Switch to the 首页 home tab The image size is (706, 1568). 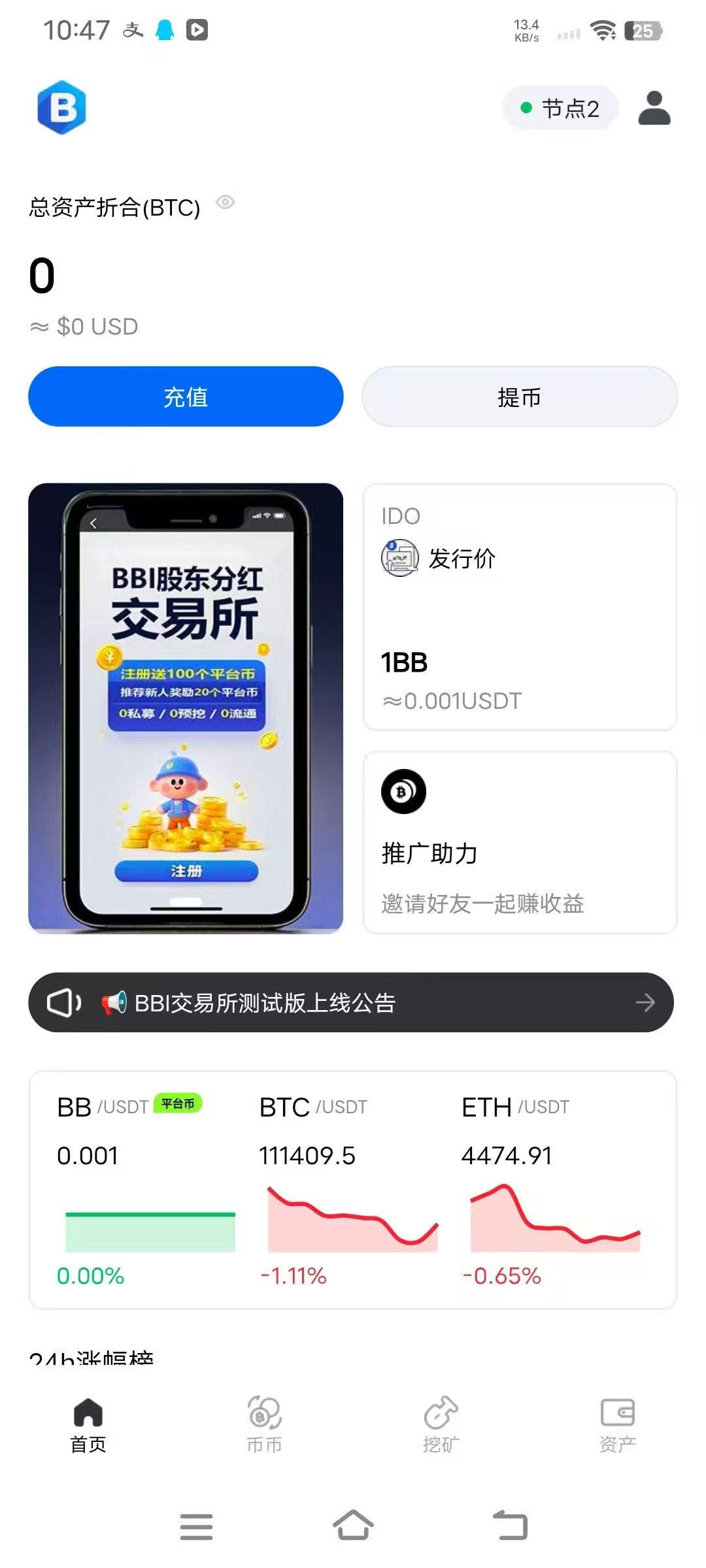point(88,1425)
